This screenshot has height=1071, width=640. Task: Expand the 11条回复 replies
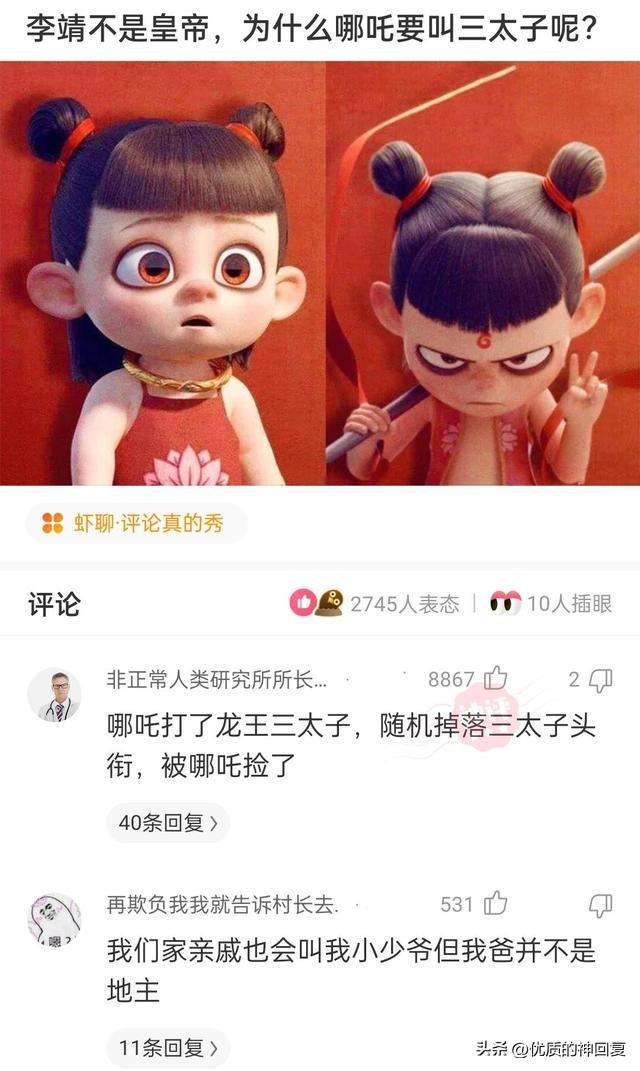click(168, 1047)
